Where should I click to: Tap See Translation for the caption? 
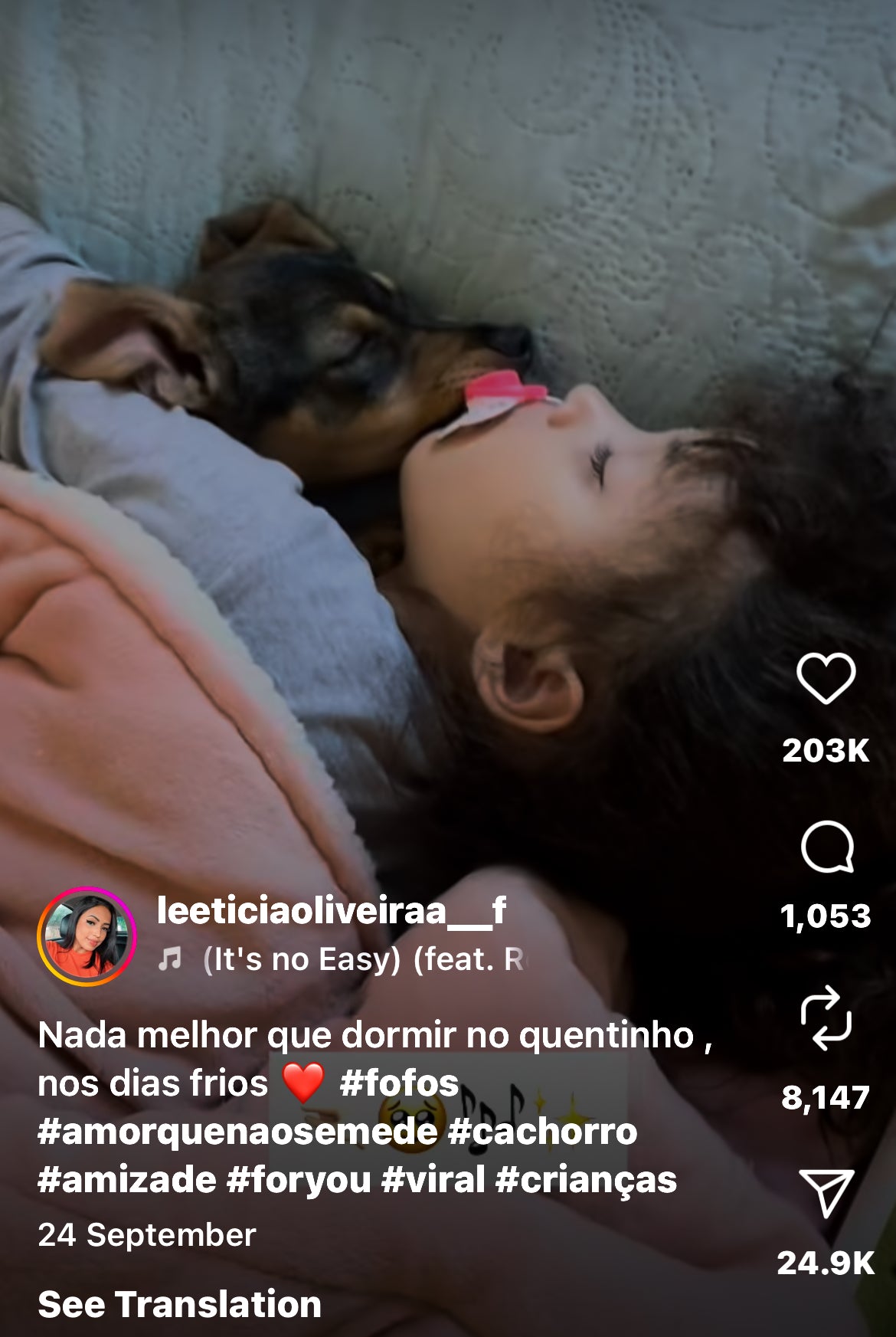[x=179, y=1304]
